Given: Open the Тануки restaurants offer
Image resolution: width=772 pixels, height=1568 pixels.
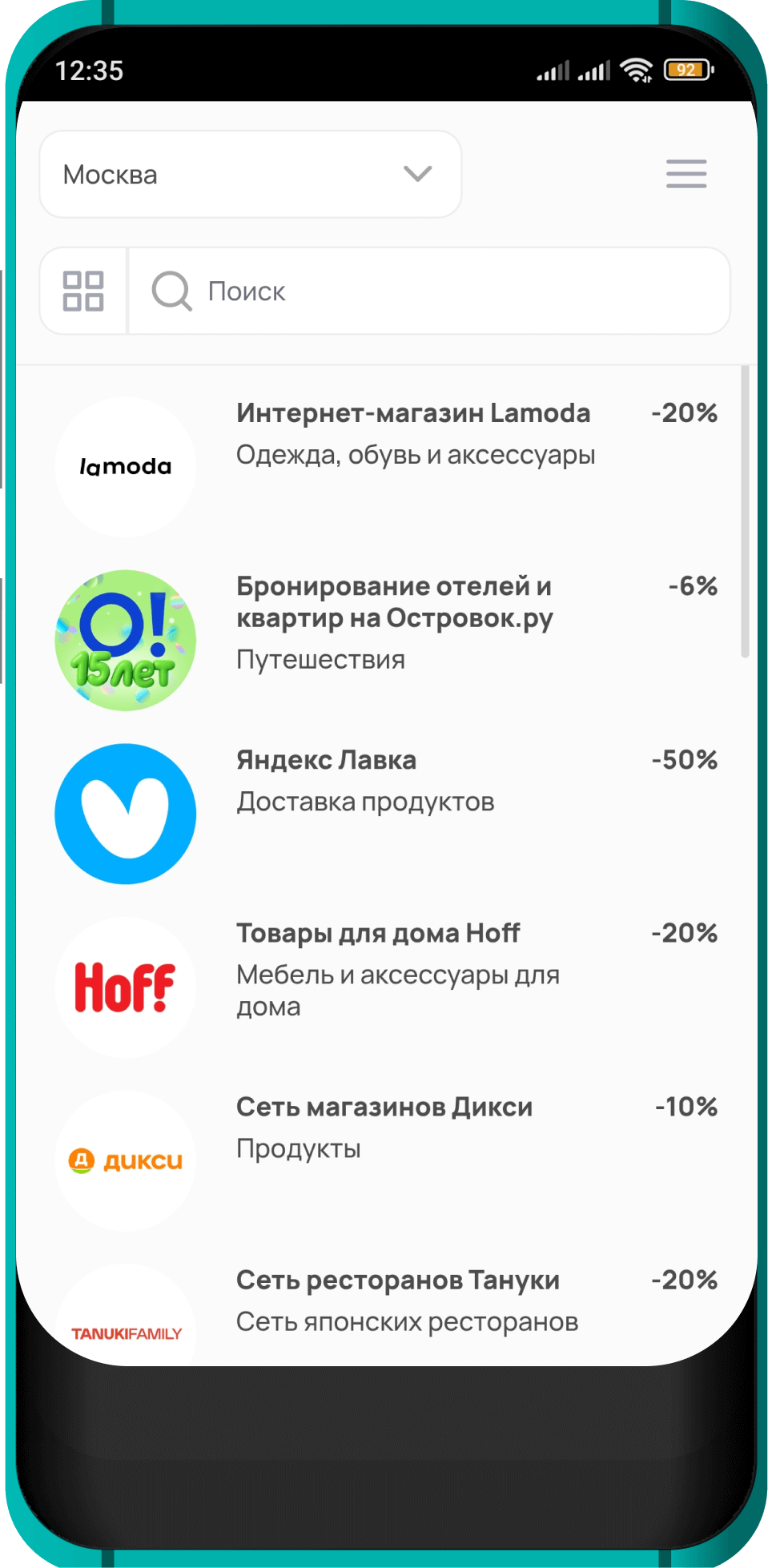Looking at the screenshot, I should pos(405,1300).
